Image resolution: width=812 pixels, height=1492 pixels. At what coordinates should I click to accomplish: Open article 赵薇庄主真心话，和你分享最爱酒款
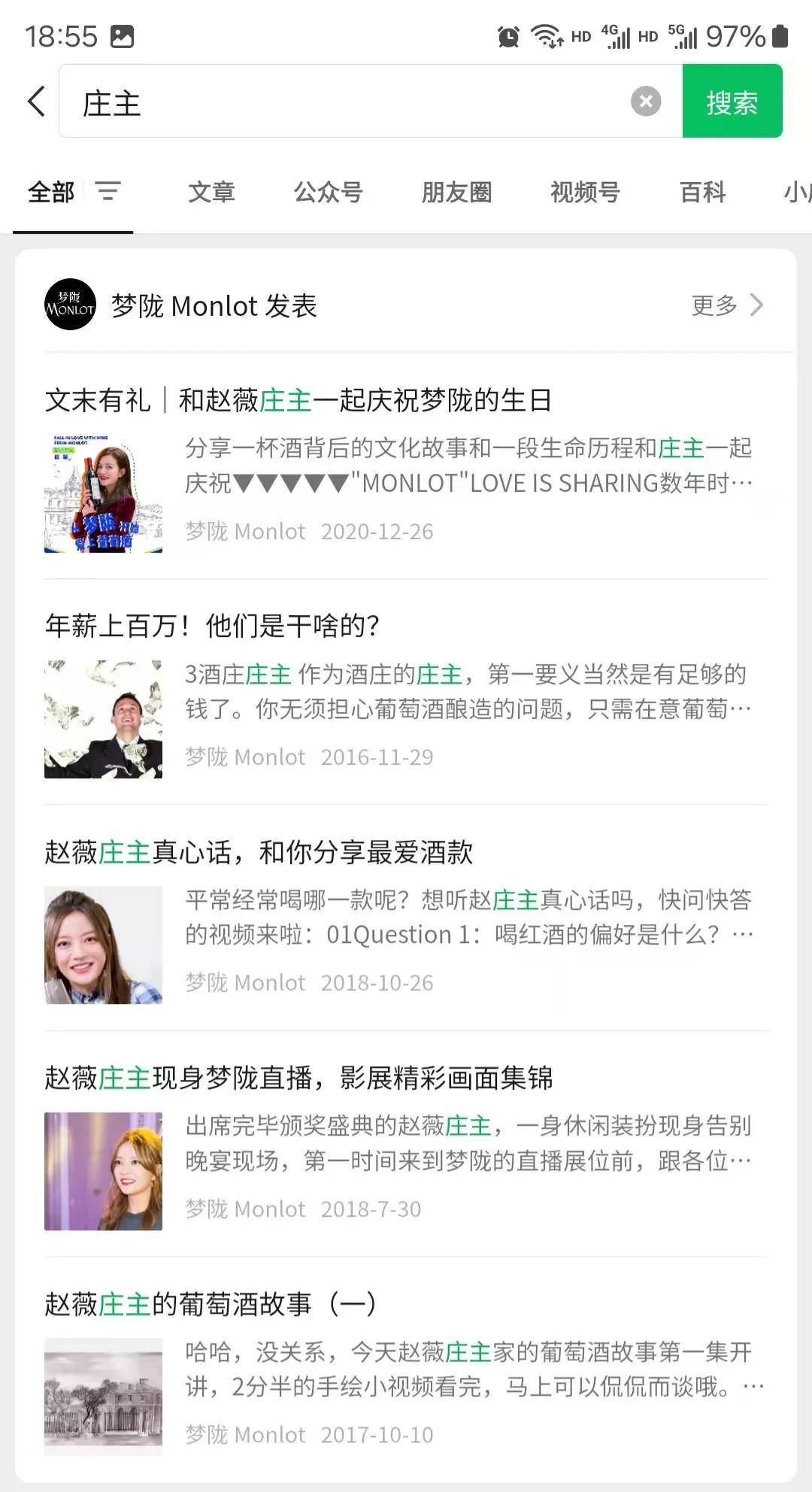point(259,852)
